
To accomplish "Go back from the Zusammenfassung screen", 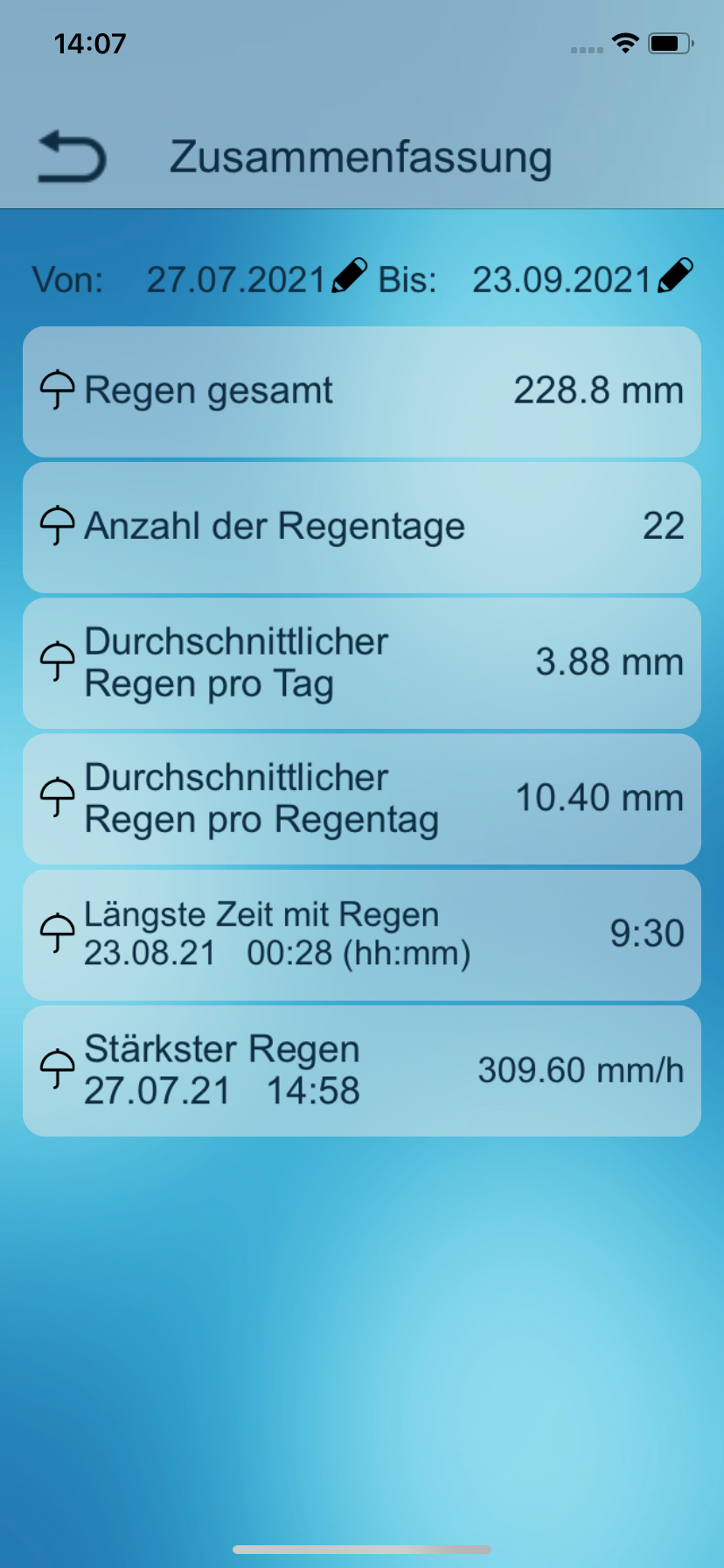I will [72, 157].
